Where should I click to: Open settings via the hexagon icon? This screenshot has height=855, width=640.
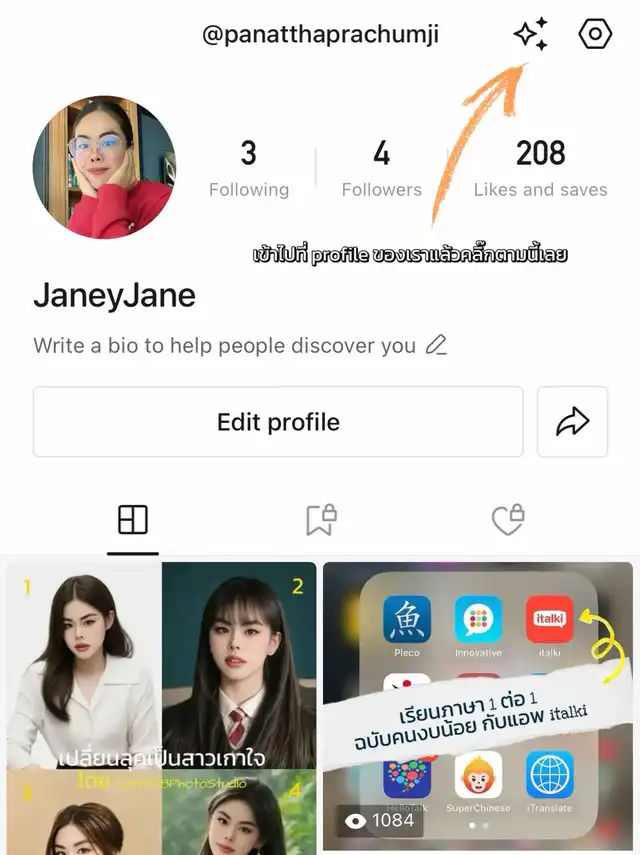(595, 35)
